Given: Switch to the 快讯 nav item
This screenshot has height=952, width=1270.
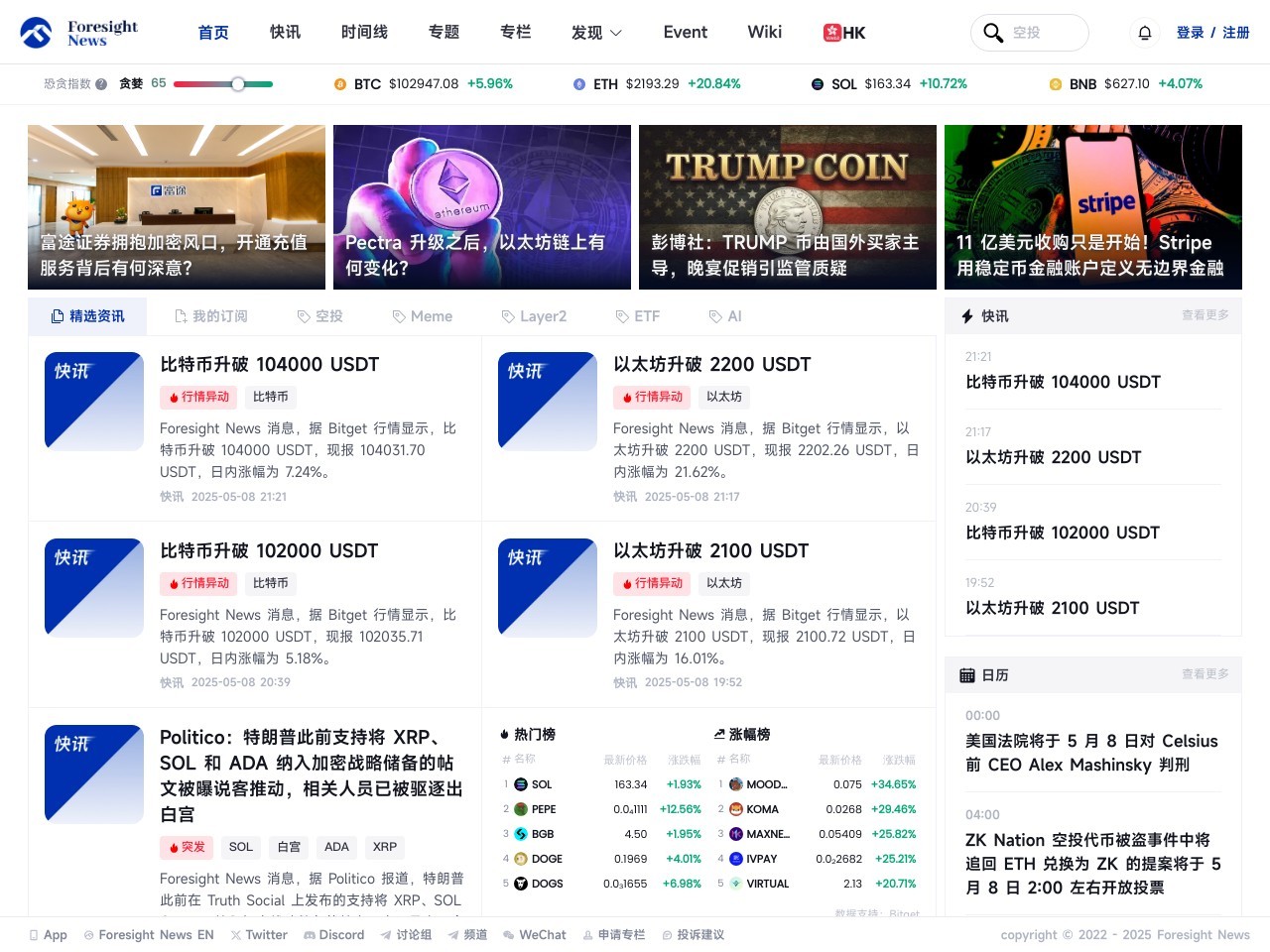Looking at the screenshot, I should [x=285, y=32].
